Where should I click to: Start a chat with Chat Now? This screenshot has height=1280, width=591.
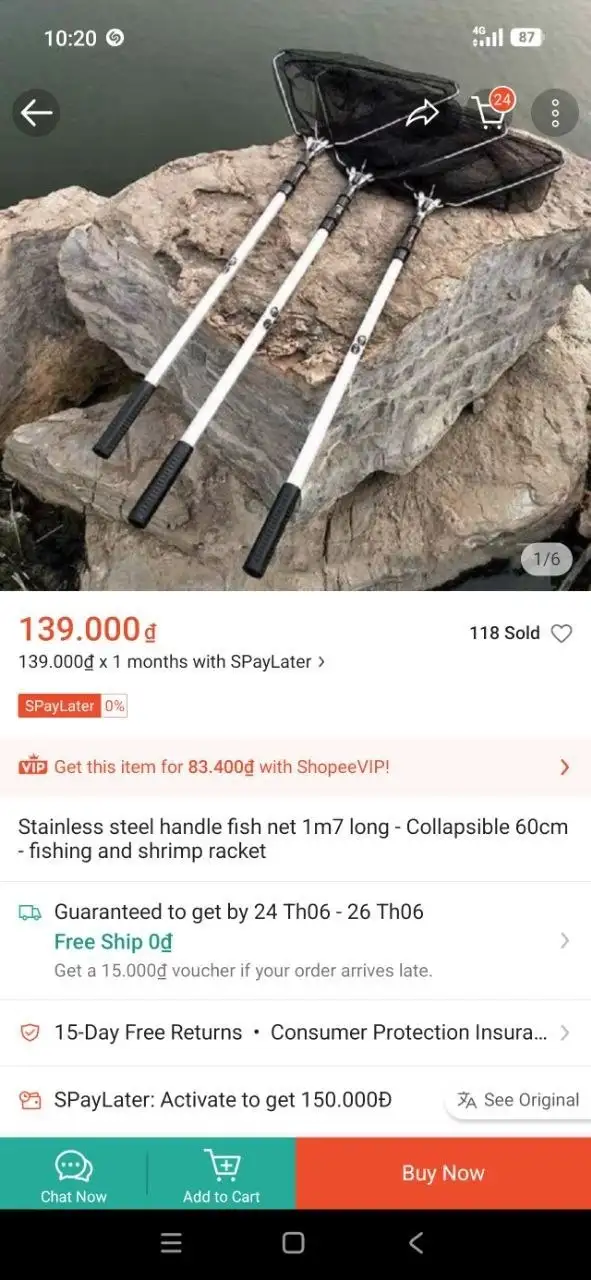[73, 1173]
